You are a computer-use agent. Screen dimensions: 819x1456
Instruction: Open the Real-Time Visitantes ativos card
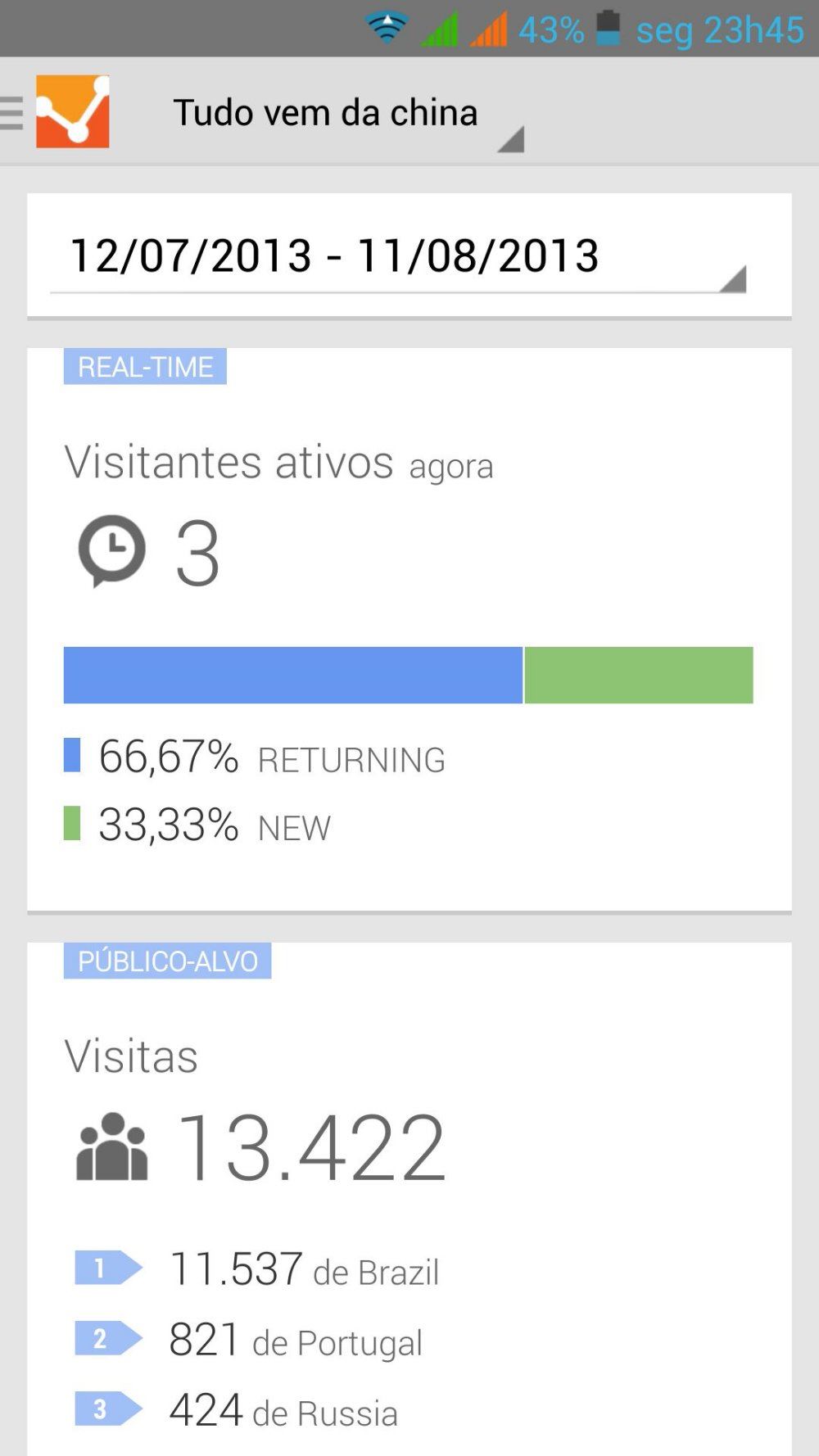point(409,629)
